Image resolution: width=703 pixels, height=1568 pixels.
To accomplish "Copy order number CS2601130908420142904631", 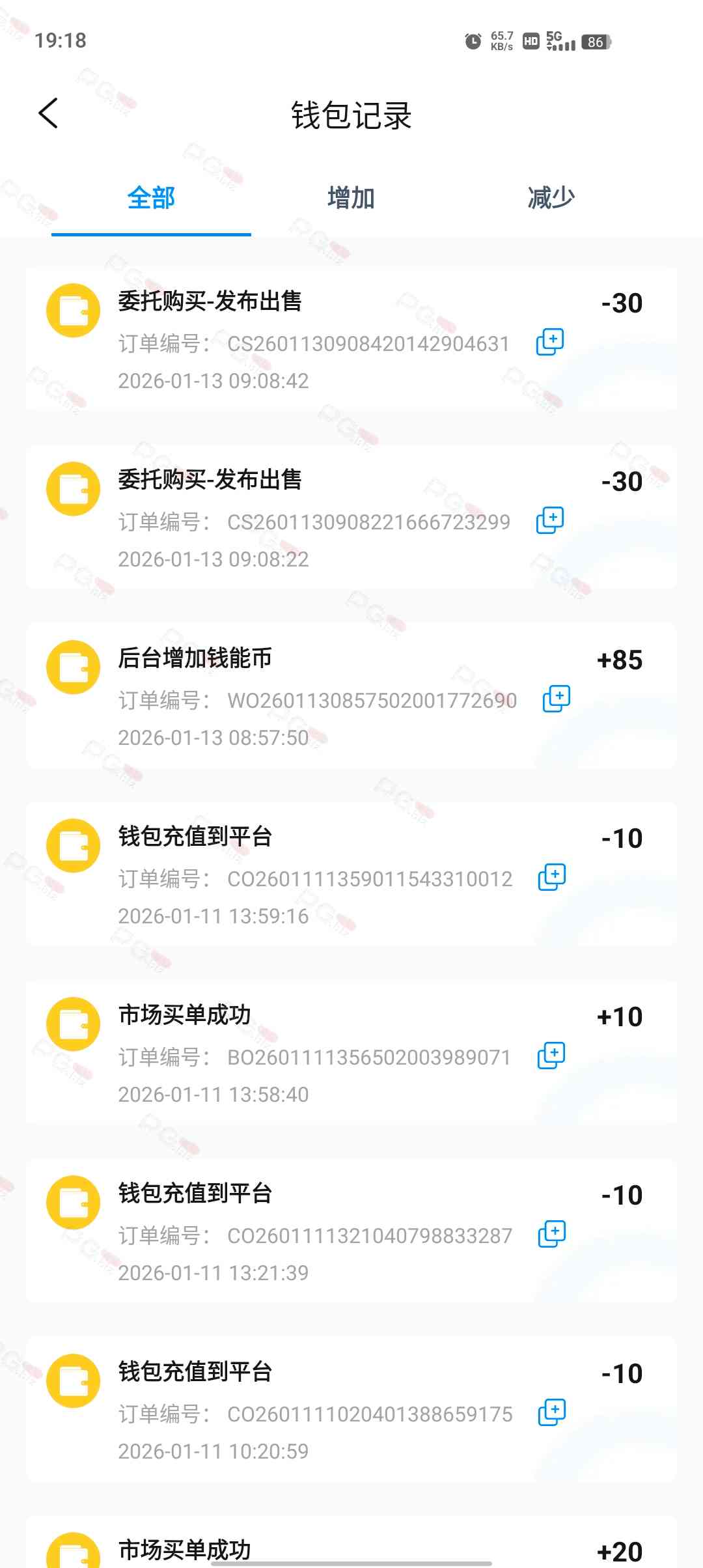I will click(x=550, y=342).
